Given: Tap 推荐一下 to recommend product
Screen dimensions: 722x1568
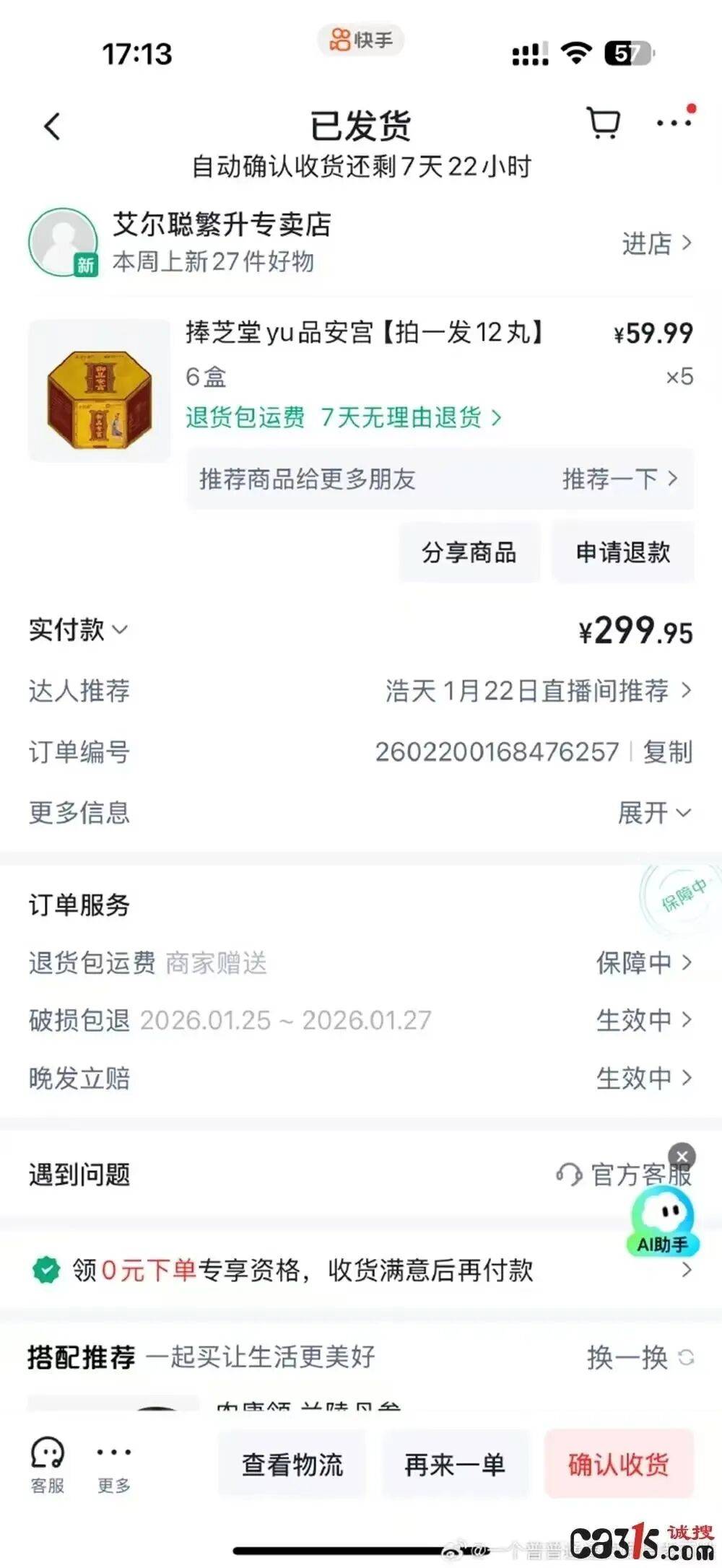Looking at the screenshot, I should click(x=619, y=479).
